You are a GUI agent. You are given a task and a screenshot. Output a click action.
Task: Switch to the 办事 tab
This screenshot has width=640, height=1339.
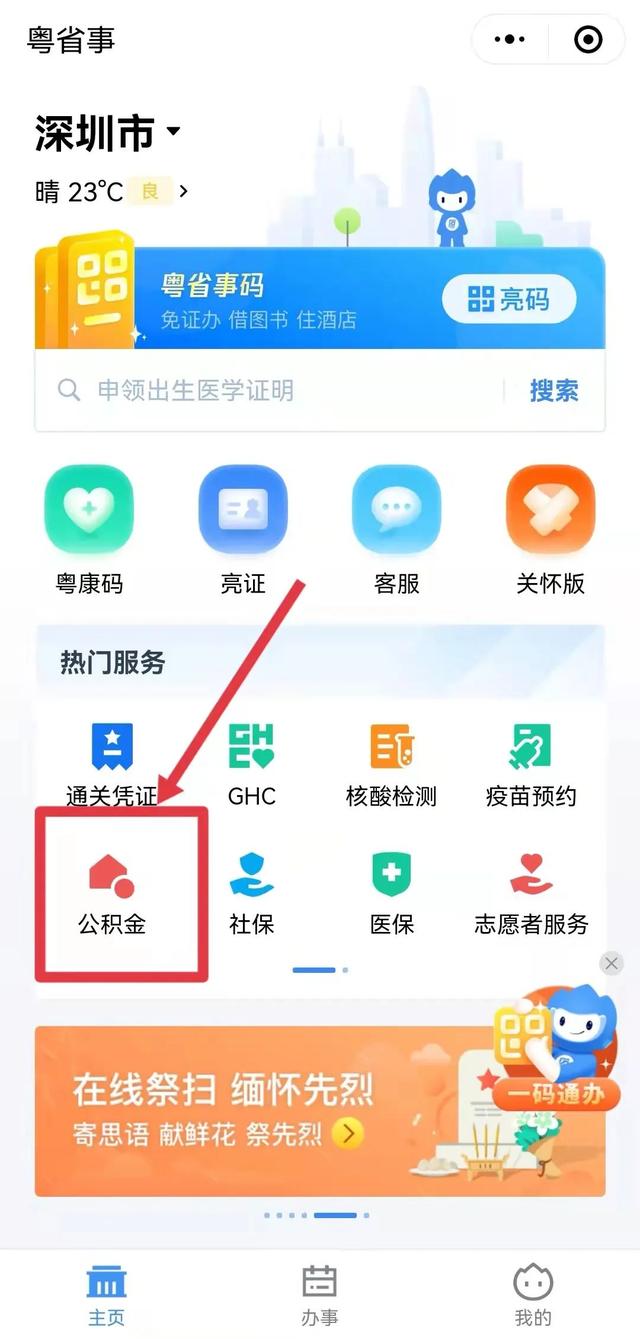(320, 1294)
